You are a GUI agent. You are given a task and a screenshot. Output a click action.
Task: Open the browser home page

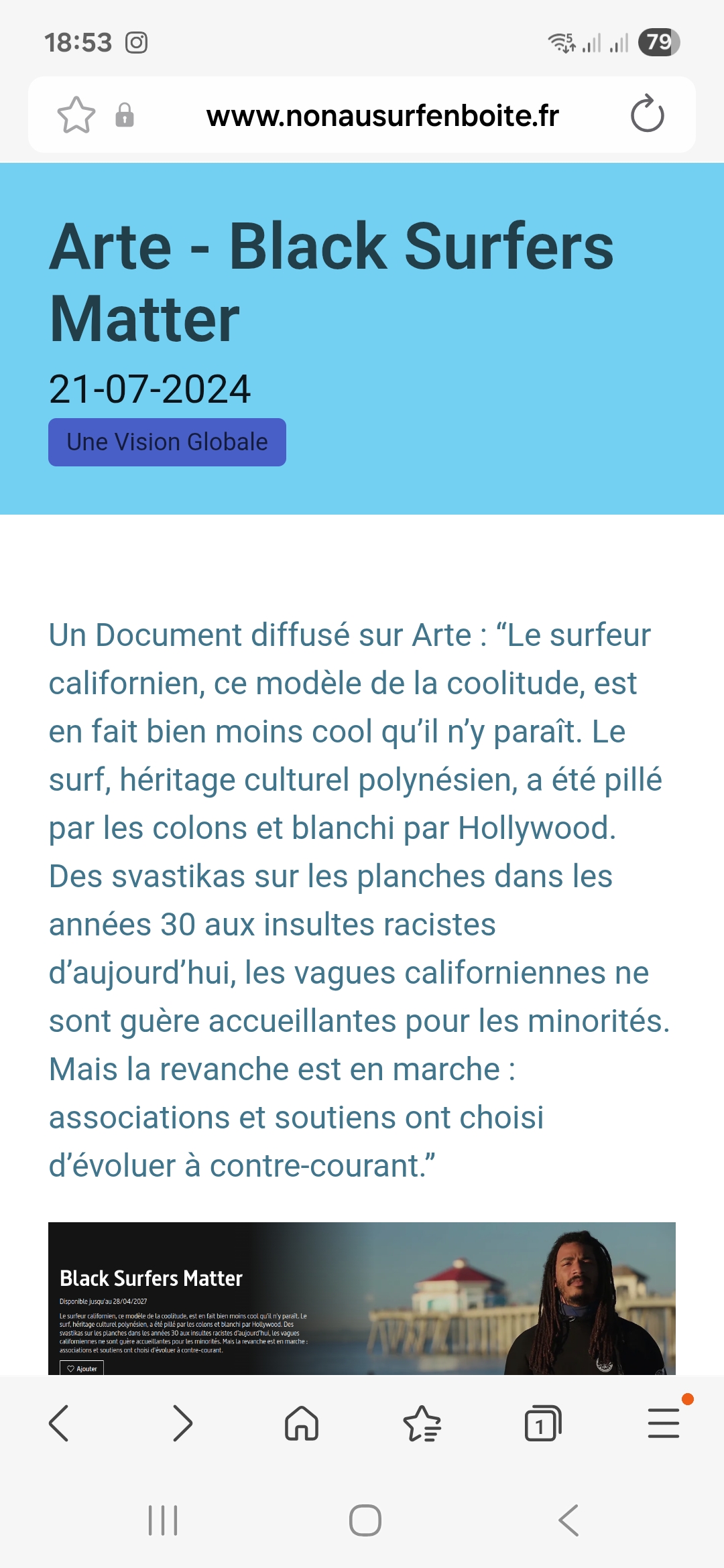click(x=302, y=1423)
